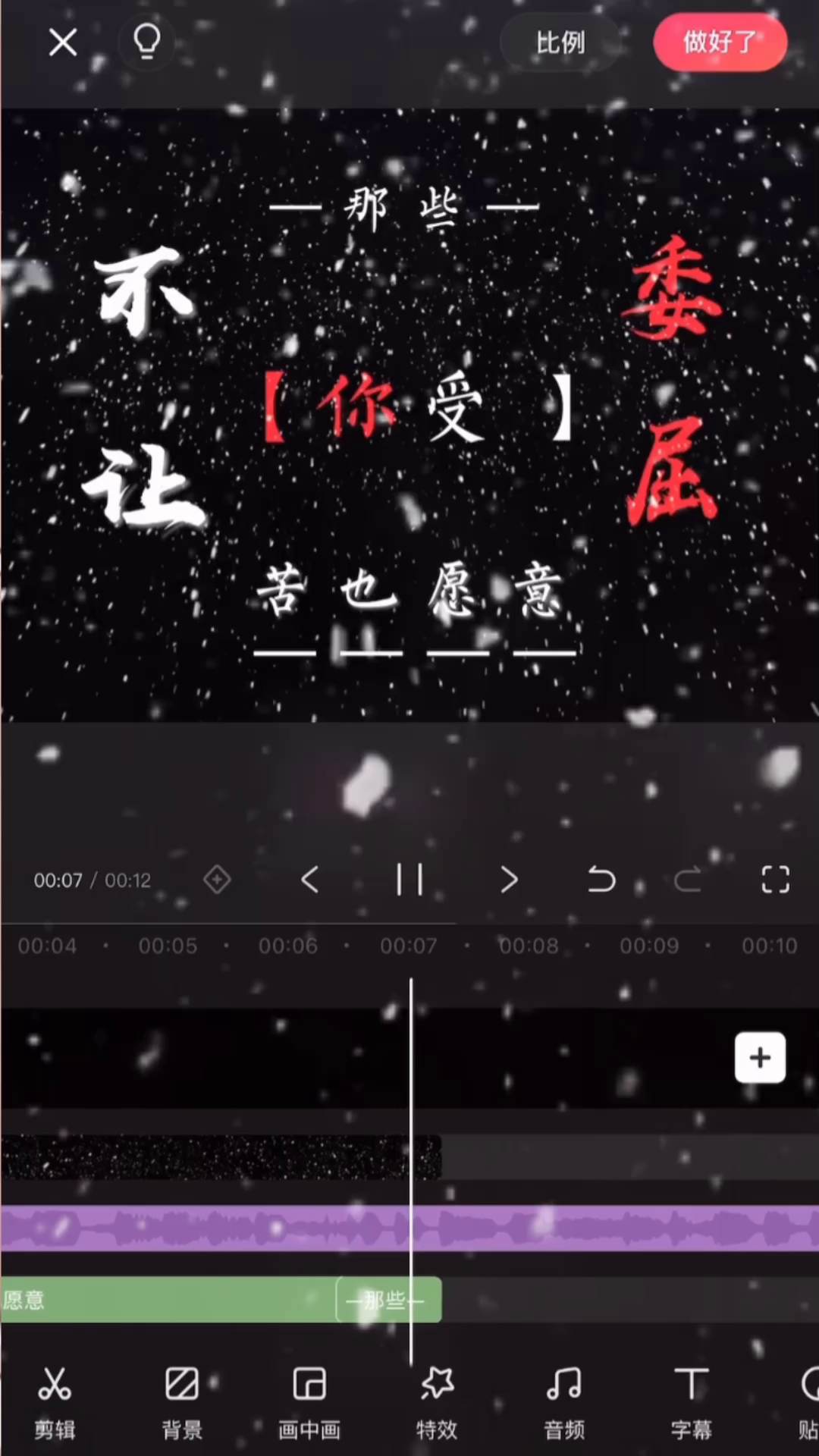Add a new clip with the plus button
819x1456 pixels.
(x=760, y=1057)
